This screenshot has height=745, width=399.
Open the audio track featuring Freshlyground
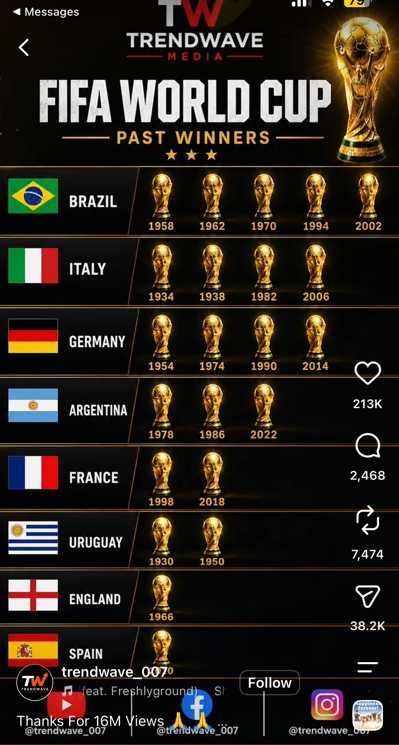142,691
